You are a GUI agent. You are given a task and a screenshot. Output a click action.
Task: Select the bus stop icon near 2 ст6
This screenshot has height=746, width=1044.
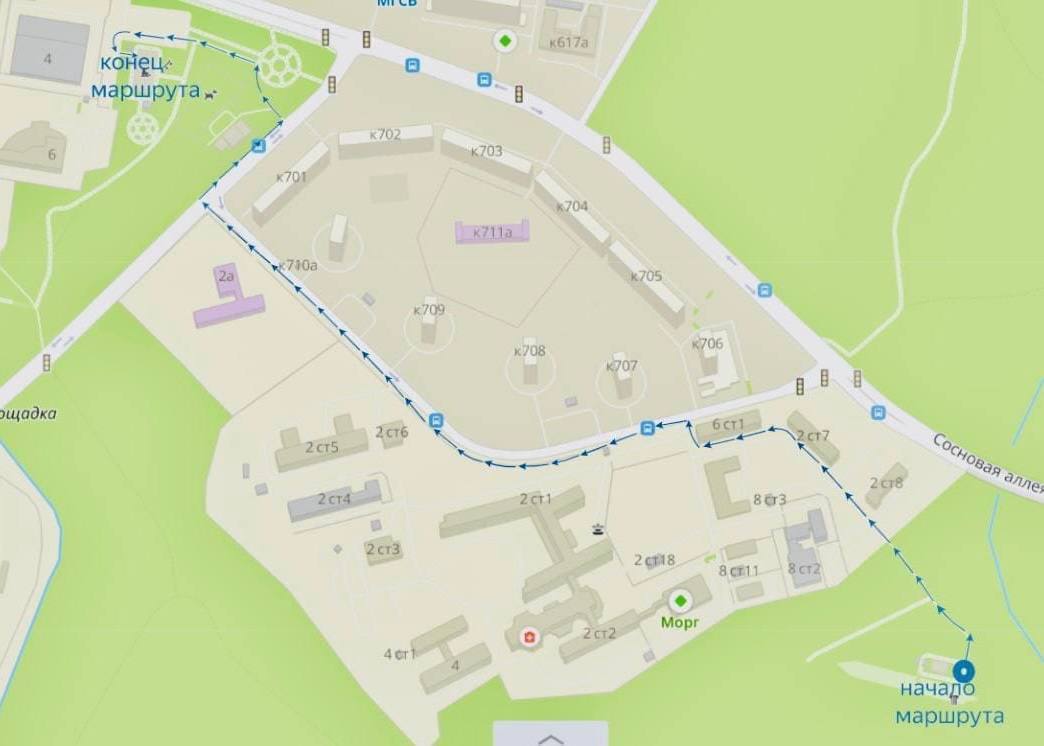click(435, 421)
